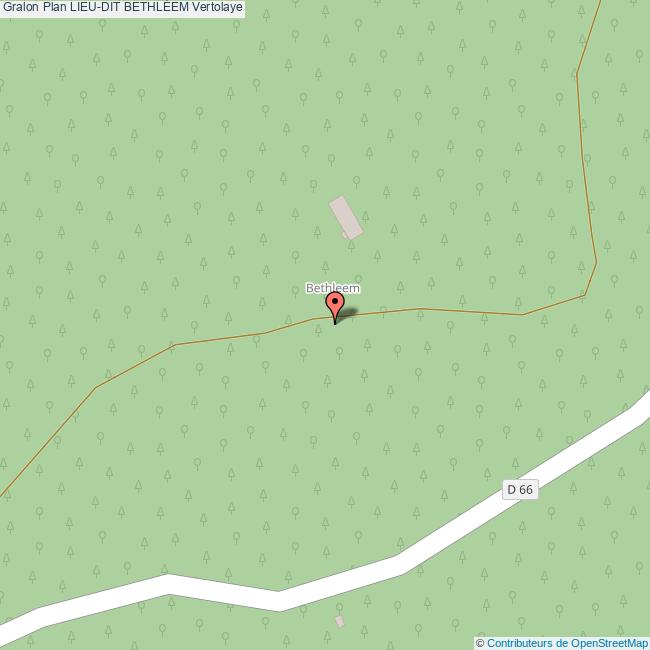Tap the red Bethleem location marker
Viewport: 650px width, 650px height.
[x=335, y=303]
